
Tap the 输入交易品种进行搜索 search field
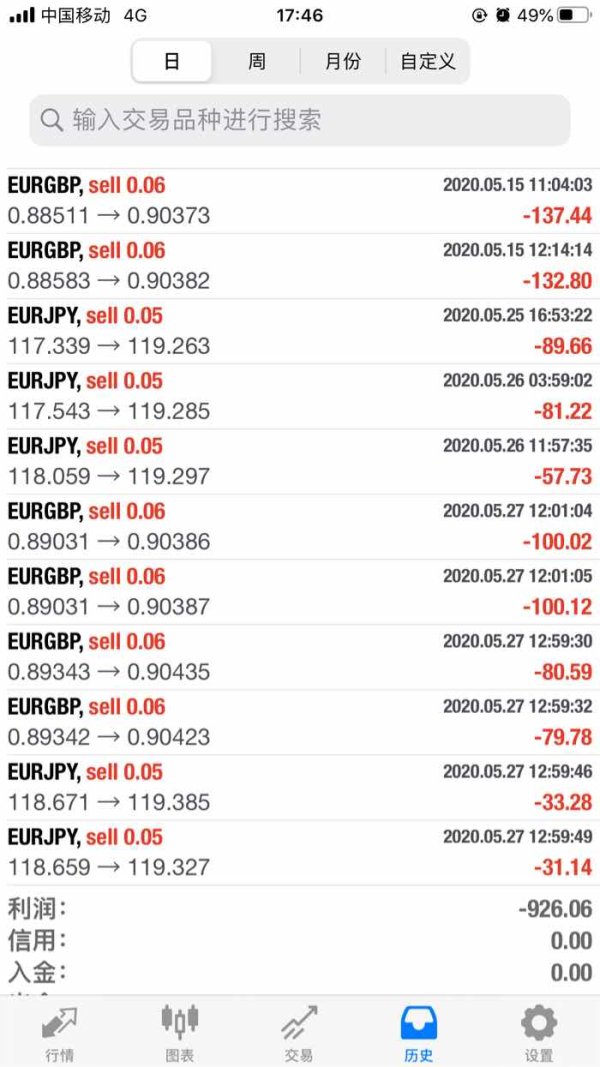point(300,121)
